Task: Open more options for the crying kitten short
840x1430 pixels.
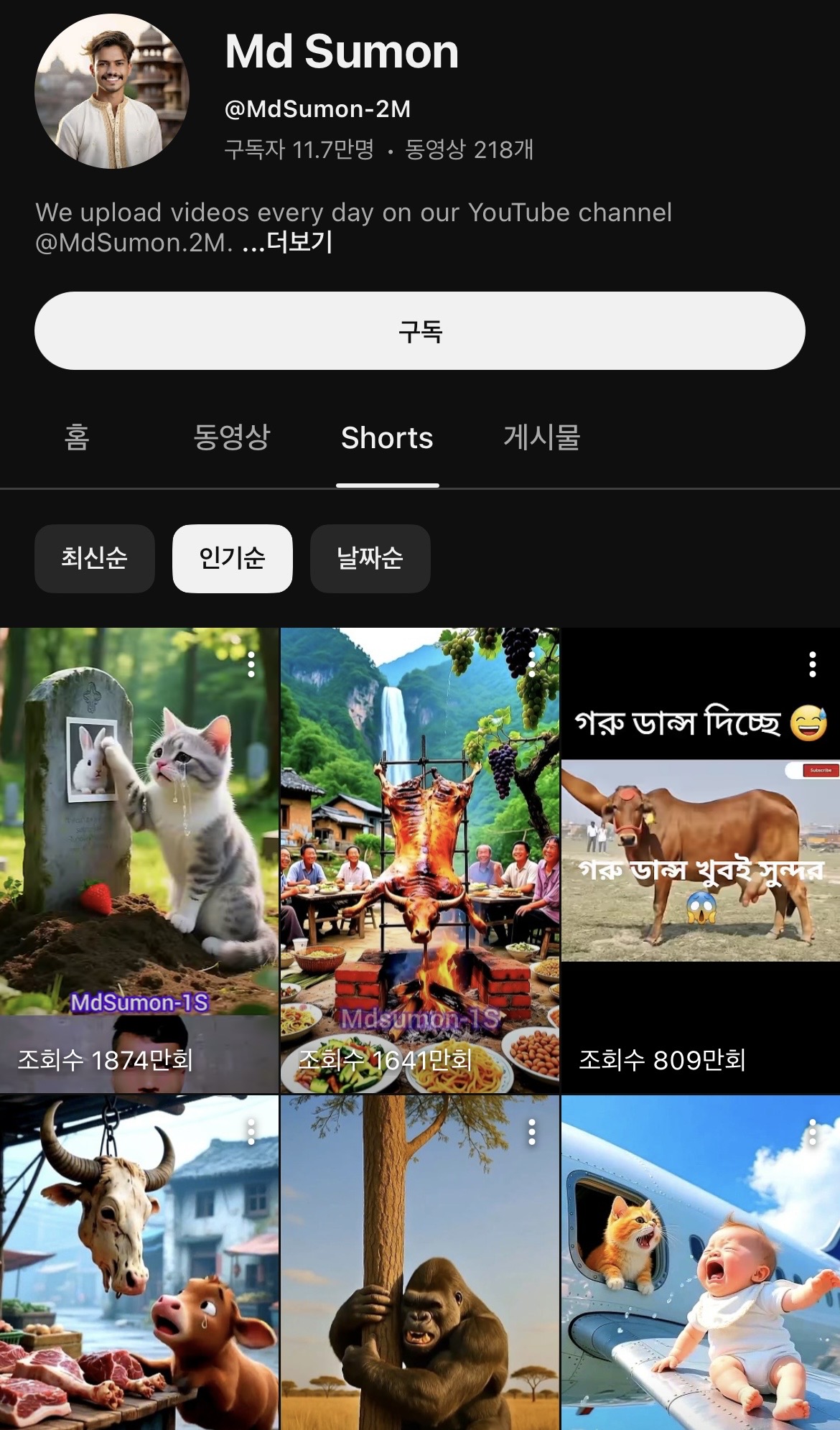Action: (x=251, y=665)
